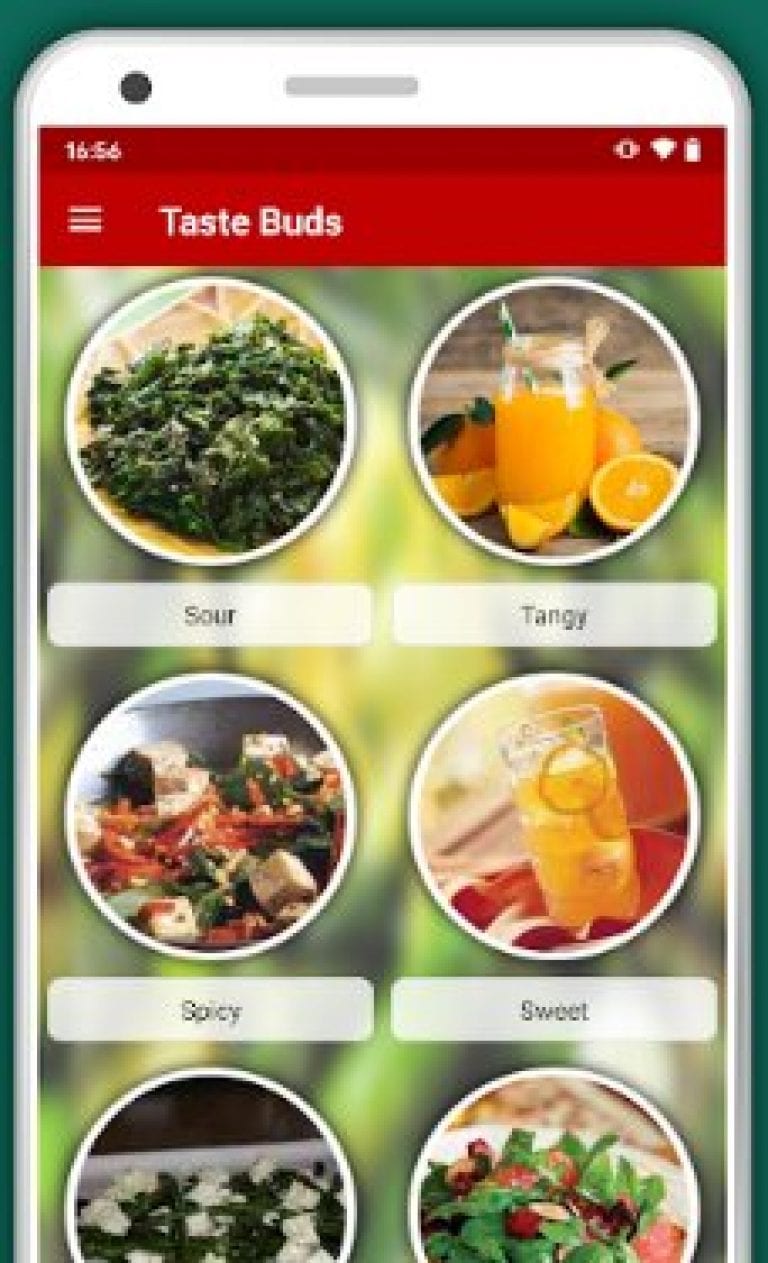
Task: Open the Tangy recipe category
Action: tap(554, 616)
